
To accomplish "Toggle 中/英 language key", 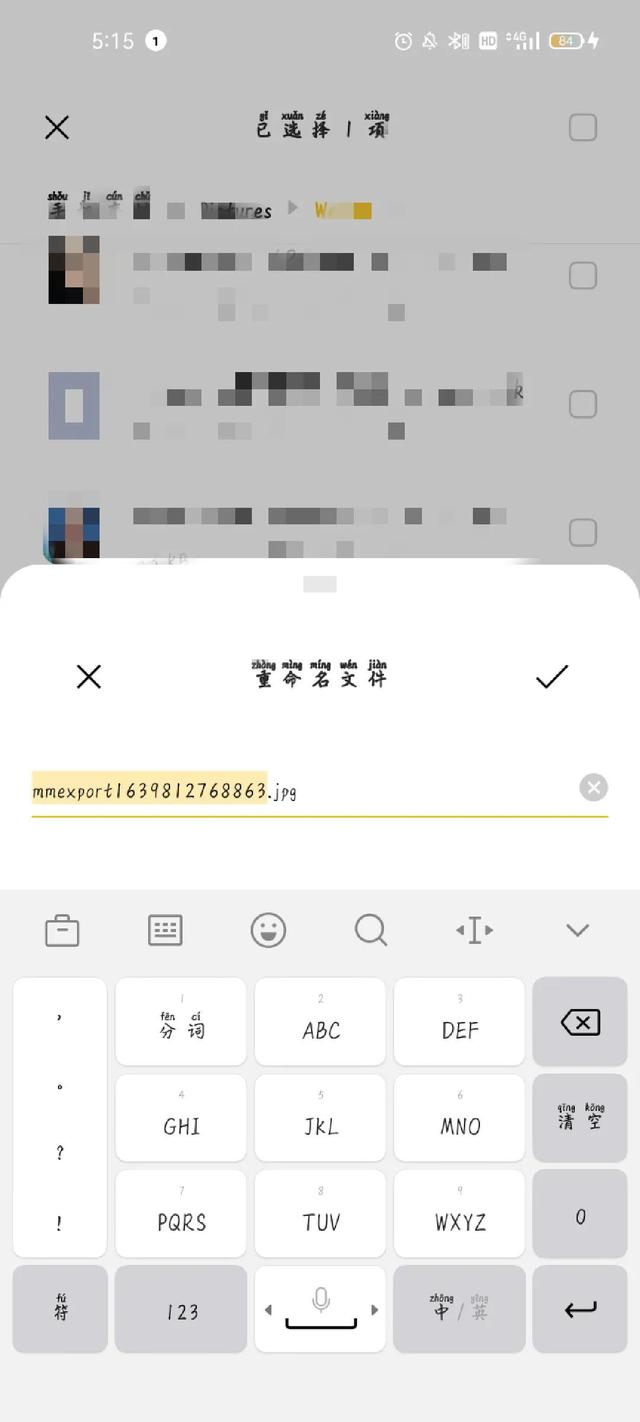I will (x=459, y=1310).
